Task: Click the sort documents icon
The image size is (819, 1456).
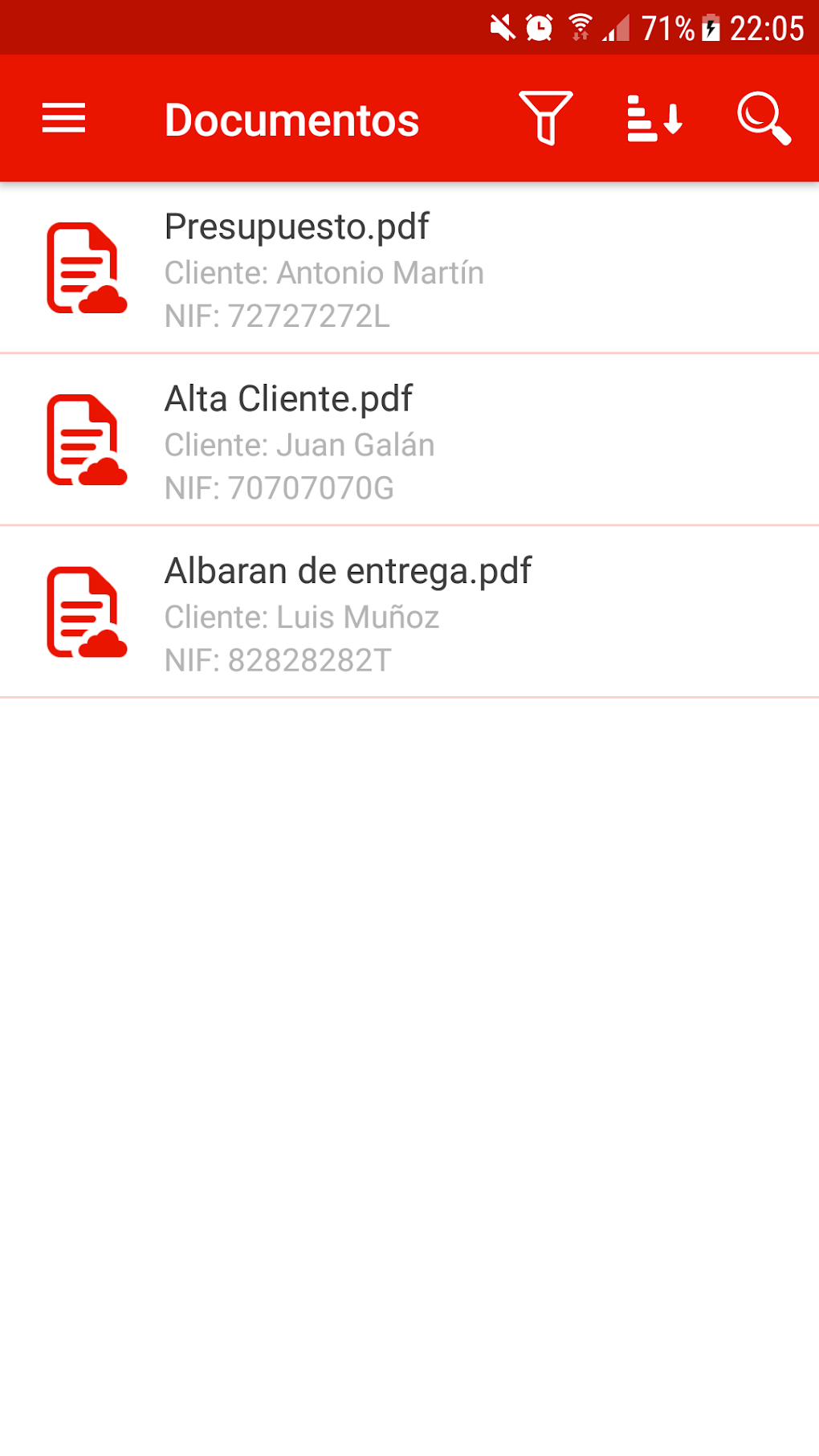Action: coord(652,119)
